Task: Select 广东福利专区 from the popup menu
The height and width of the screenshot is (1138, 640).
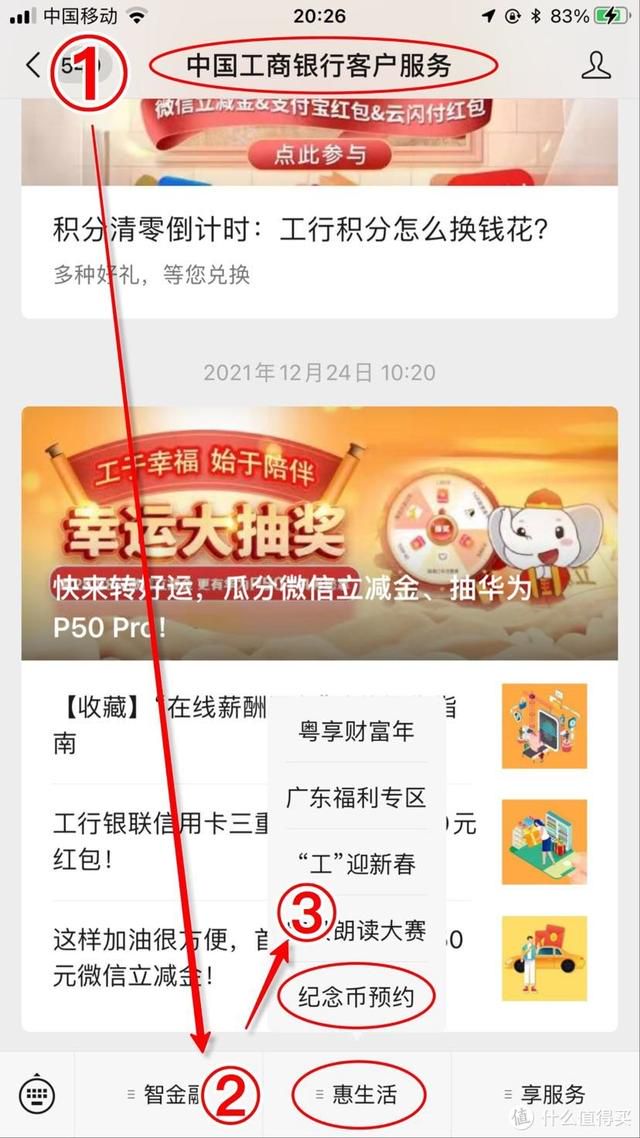Action: point(356,797)
